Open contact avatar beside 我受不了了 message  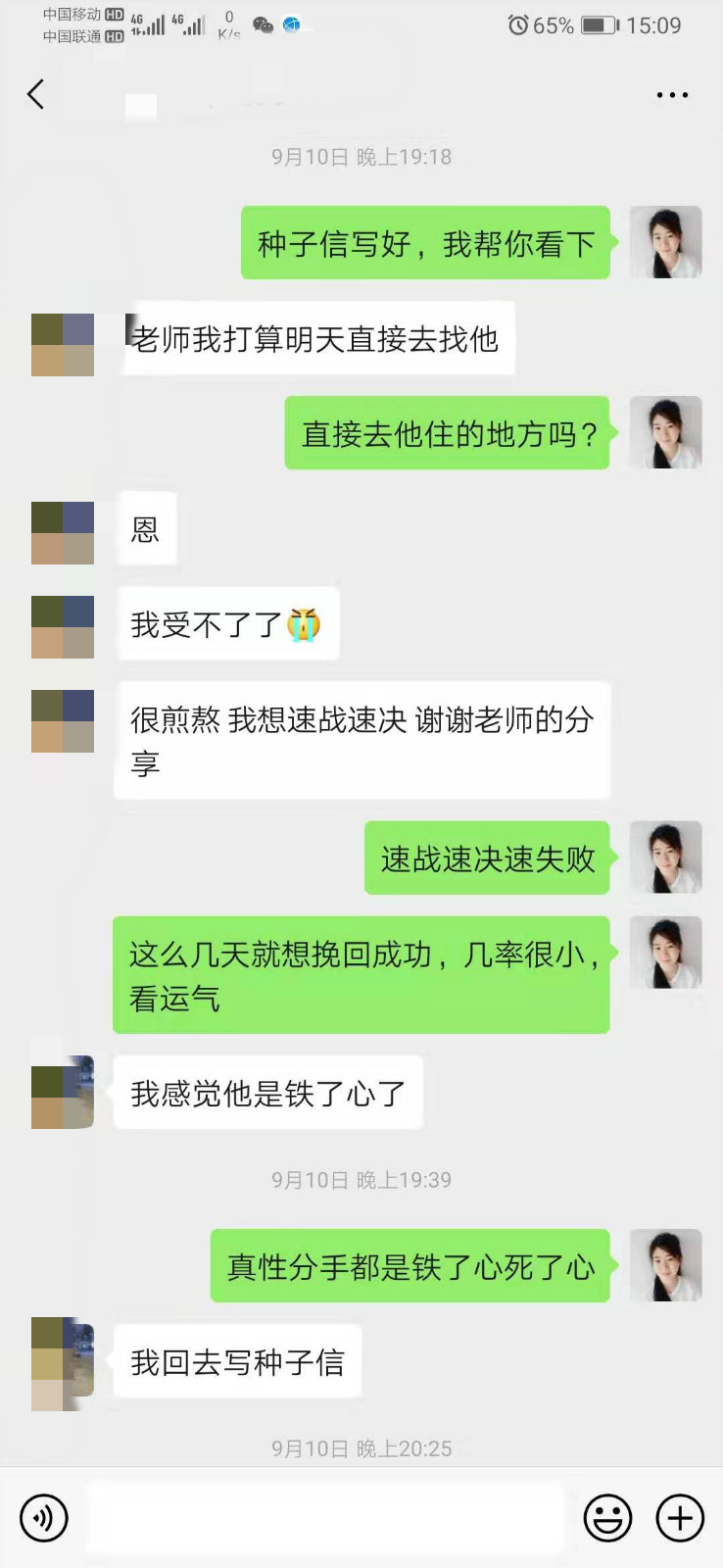point(63,626)
